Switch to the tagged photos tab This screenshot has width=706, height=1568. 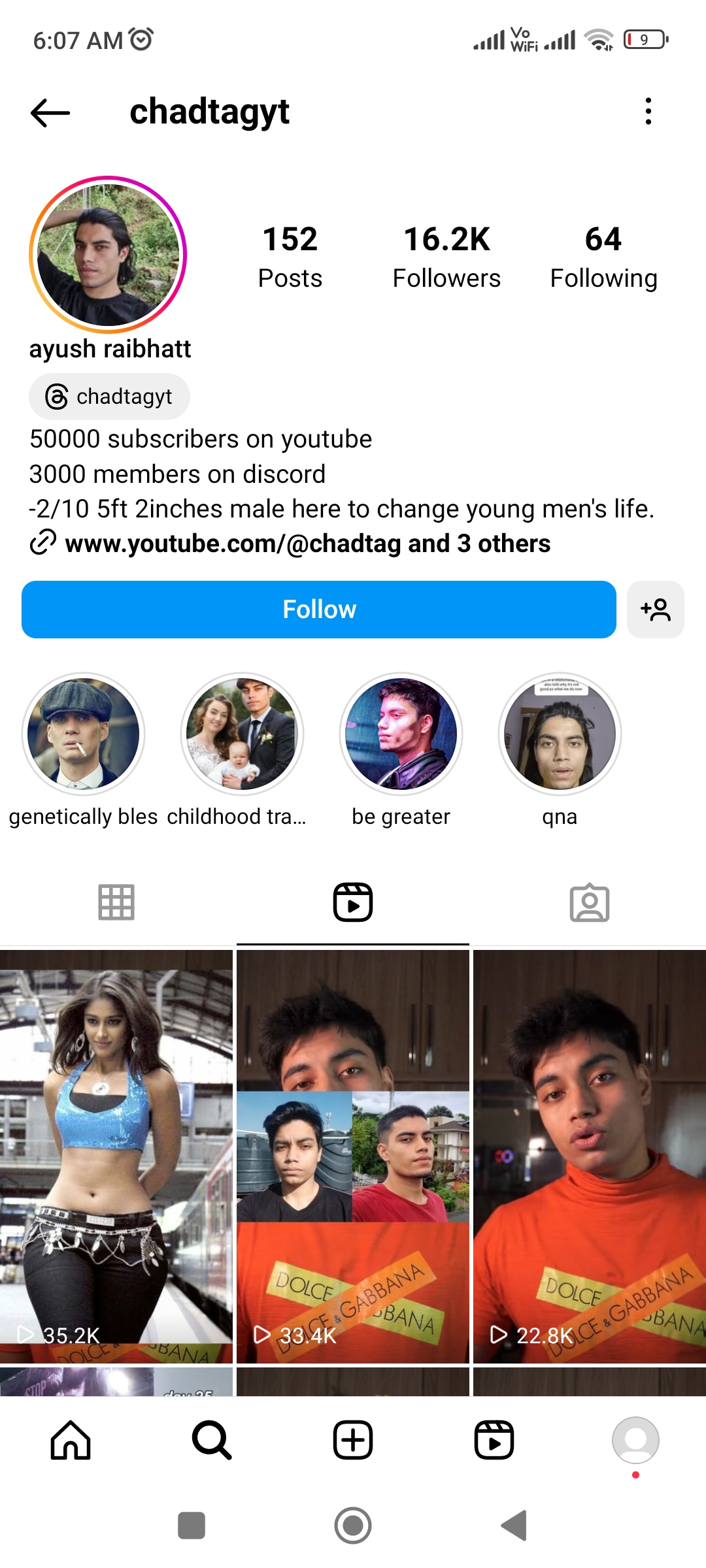tap(590, 902)
